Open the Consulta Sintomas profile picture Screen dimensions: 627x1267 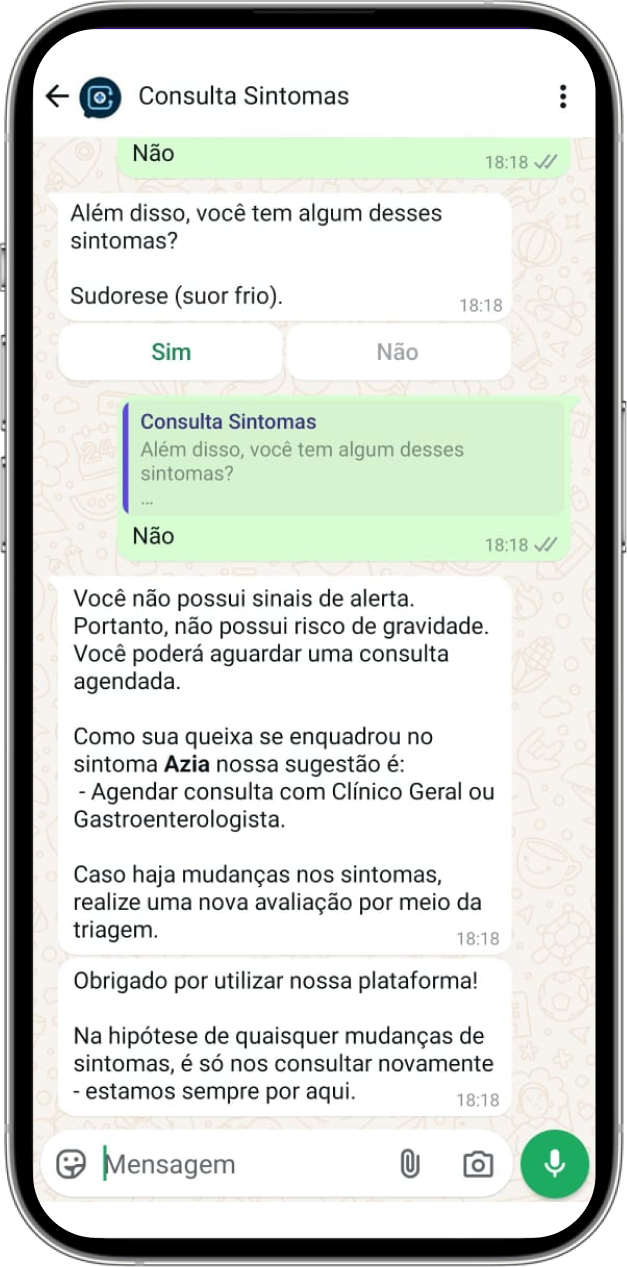pyautogui.click(x=100, y=96)
